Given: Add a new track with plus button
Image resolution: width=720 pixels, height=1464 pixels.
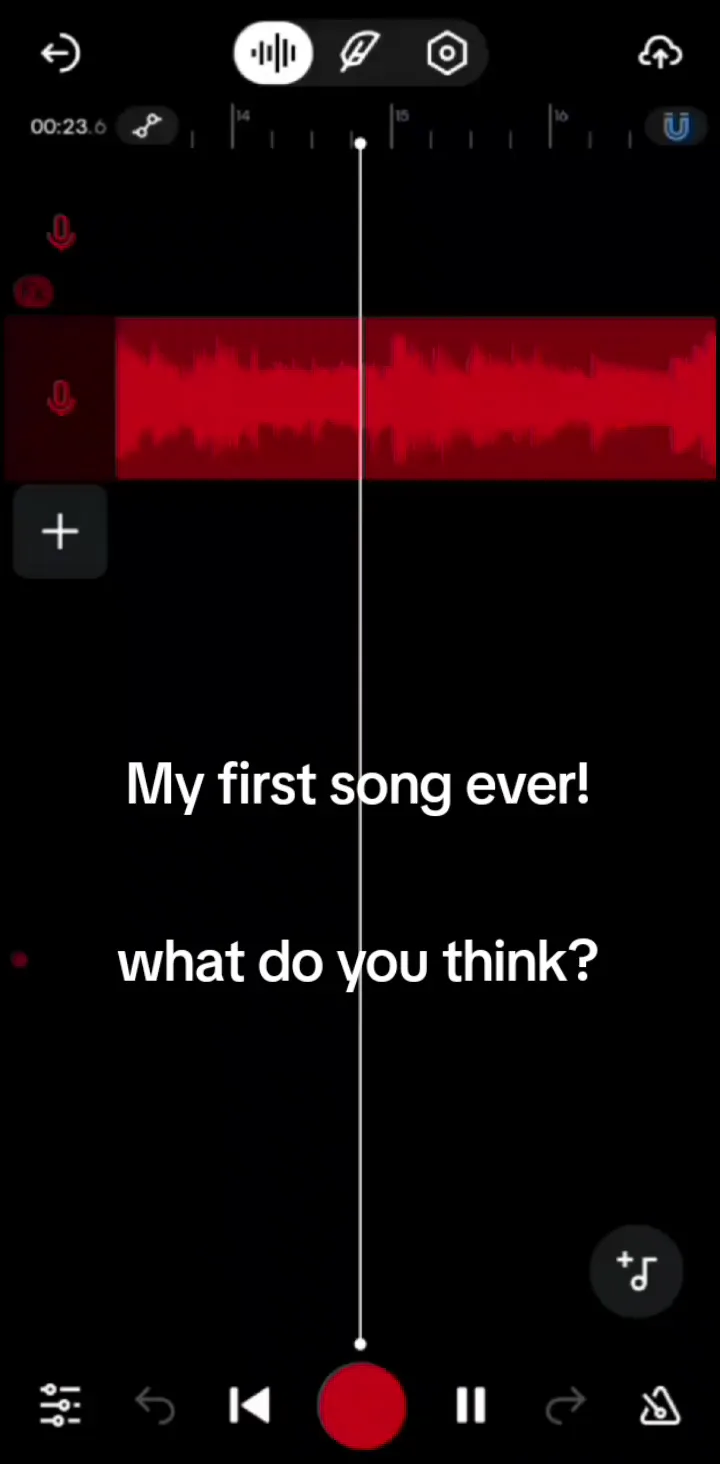Looking at the screenshot, I should pyautogui.click(x=60, y=532).
